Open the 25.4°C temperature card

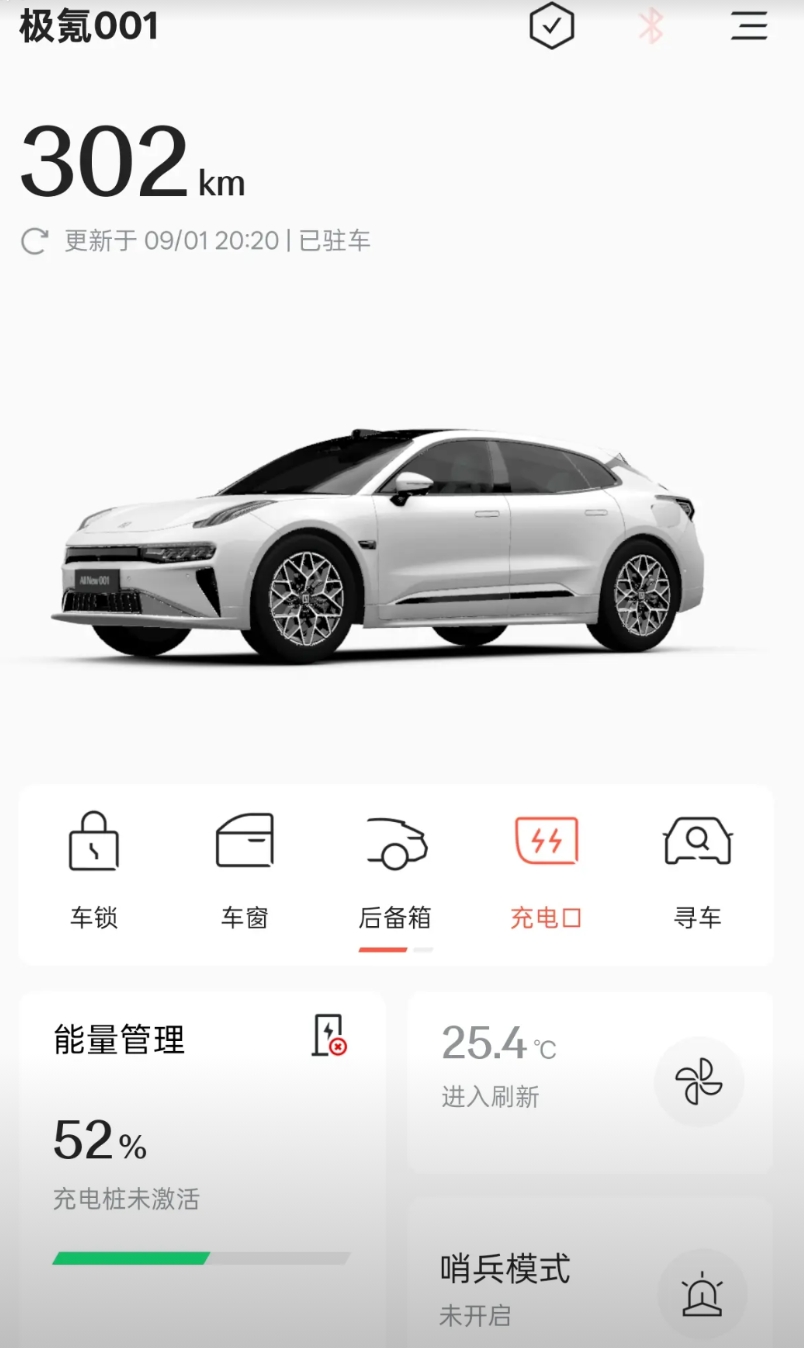pyautogui.click(x=590, y=1083)
